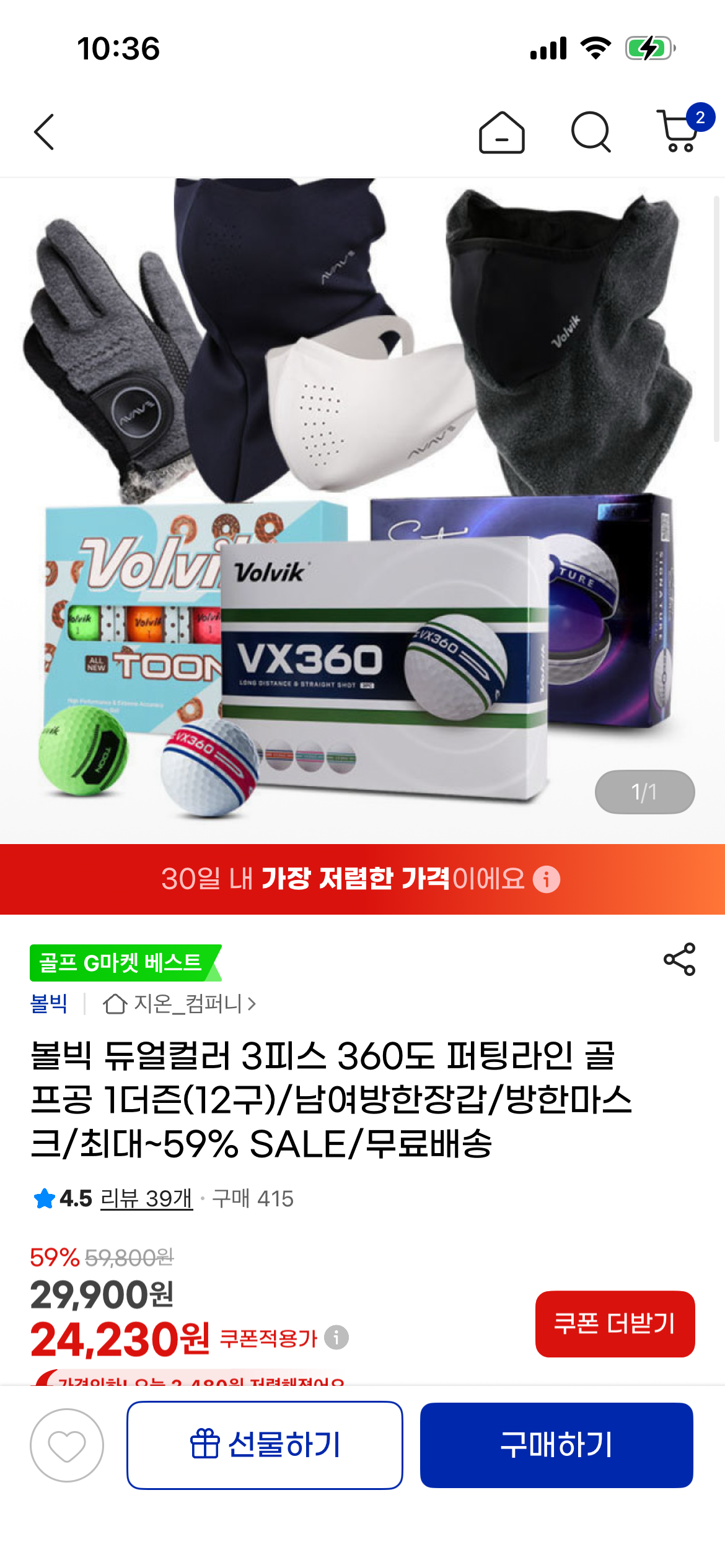Visit the 지온_컴퍼니 seller shop

[x=180, y=1003]
